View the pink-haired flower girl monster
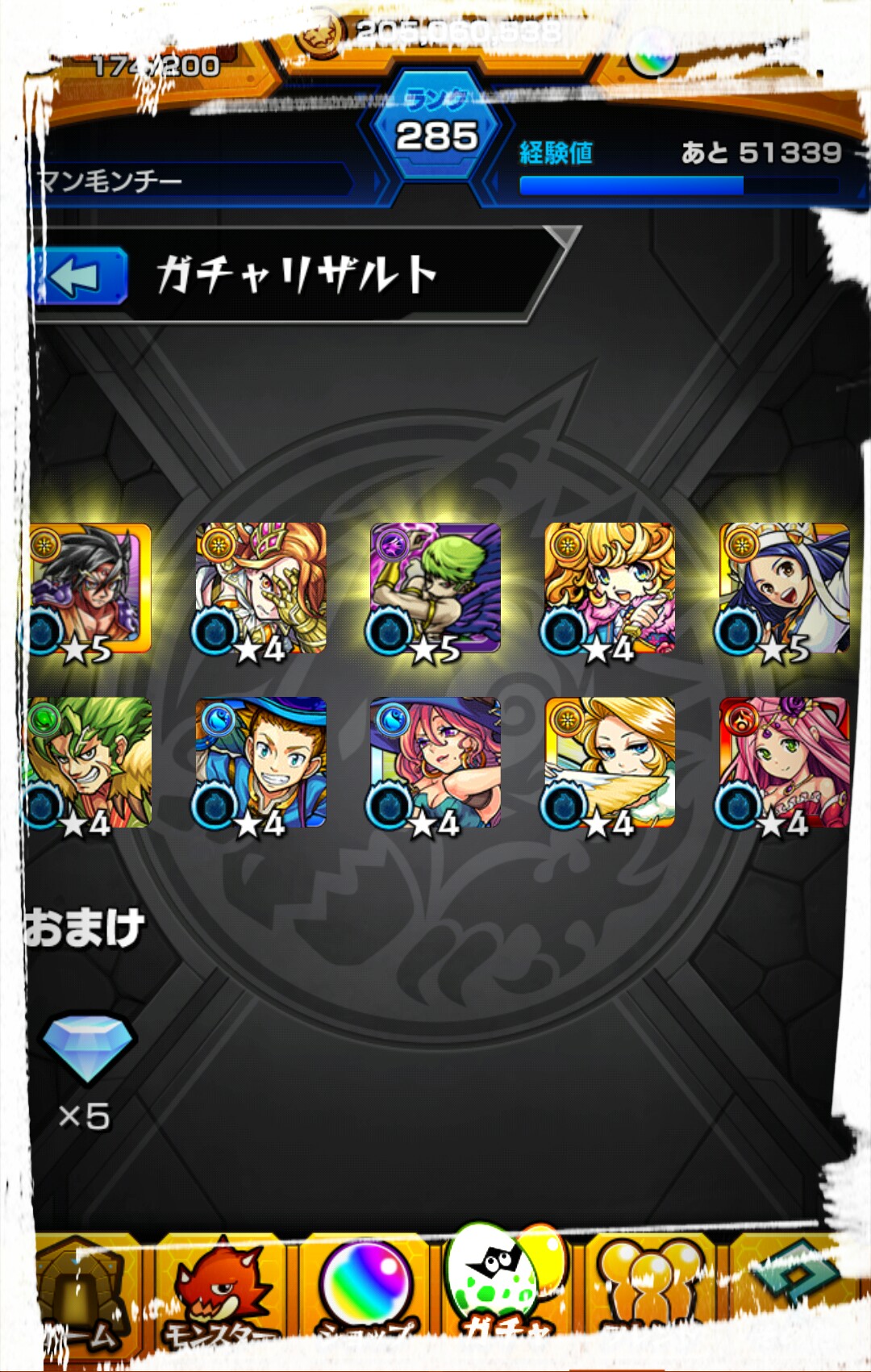 (x=784, y=763)
